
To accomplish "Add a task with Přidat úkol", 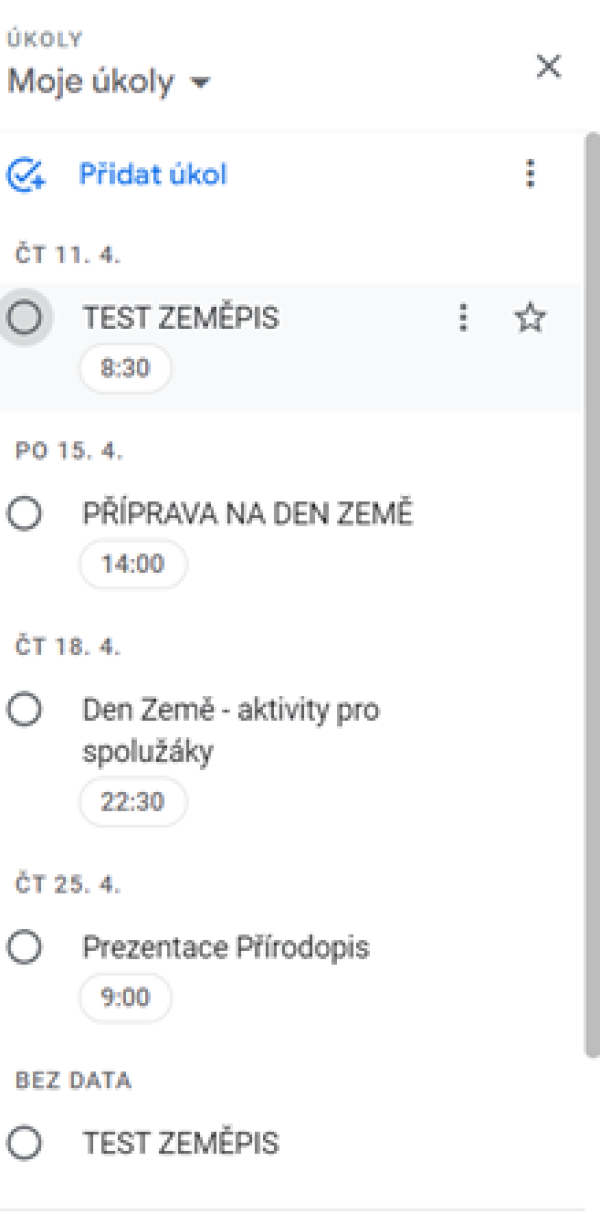I will 117,175.
